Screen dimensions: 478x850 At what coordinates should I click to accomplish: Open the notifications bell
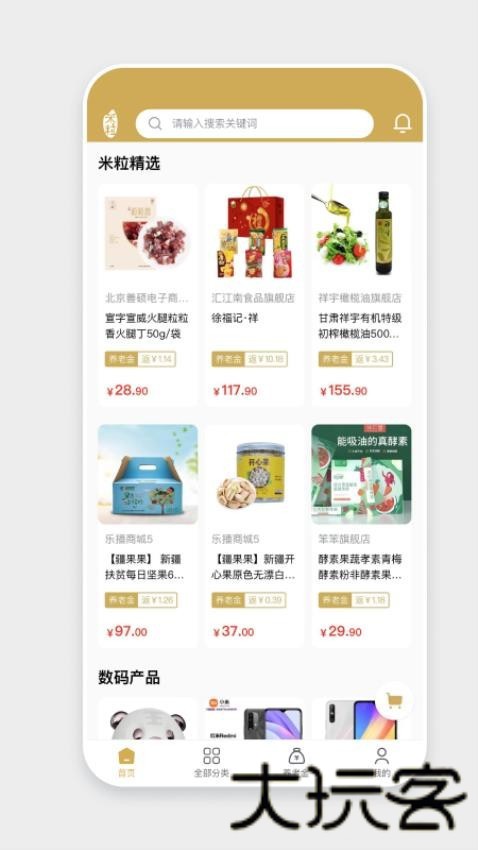pos(402,124)
